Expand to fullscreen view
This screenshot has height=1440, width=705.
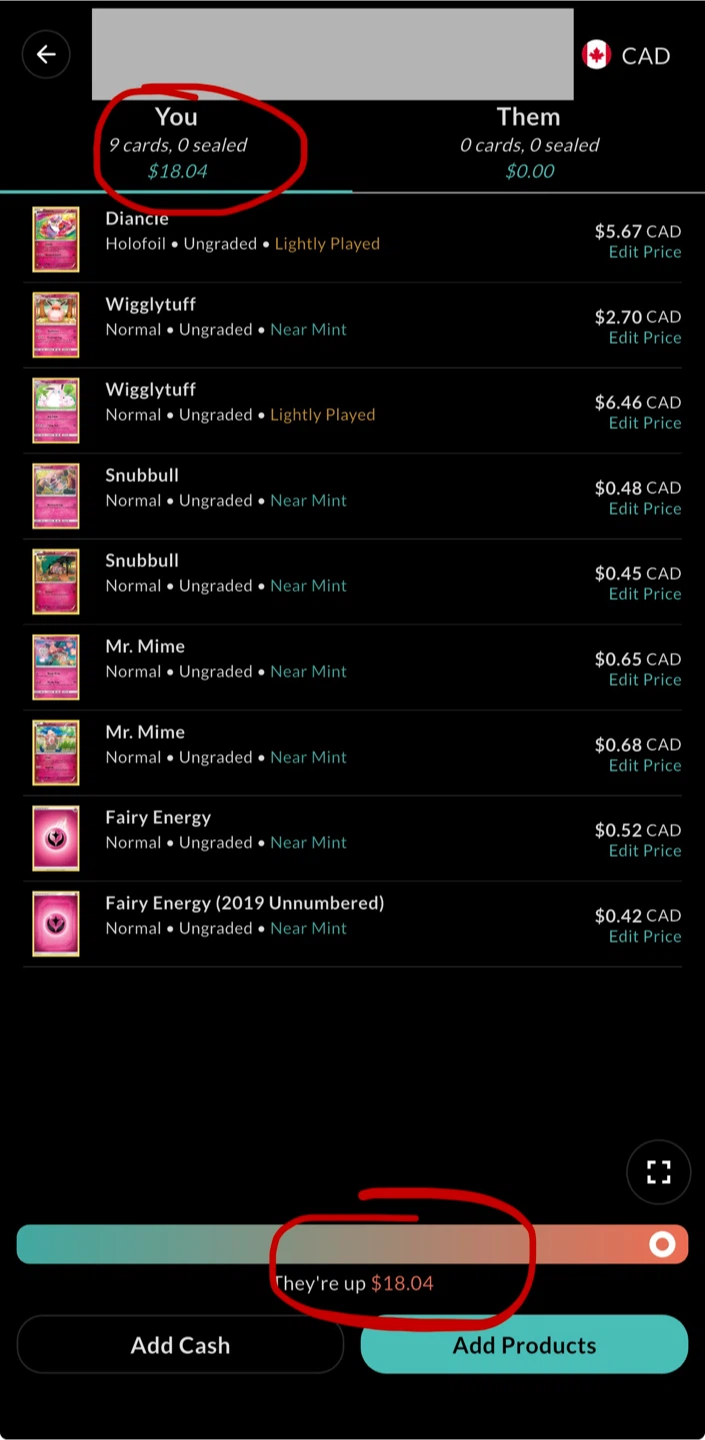pyautogui.click(x=659, y=1172)
